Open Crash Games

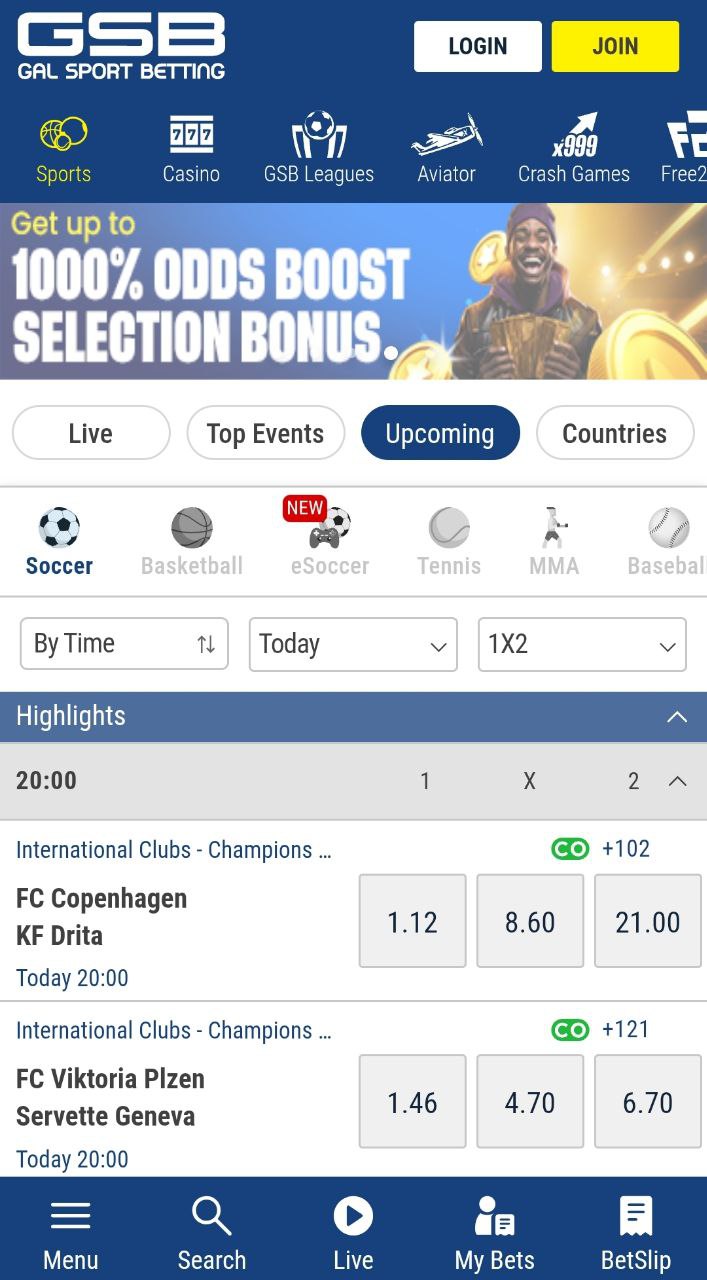coord(574,150)
